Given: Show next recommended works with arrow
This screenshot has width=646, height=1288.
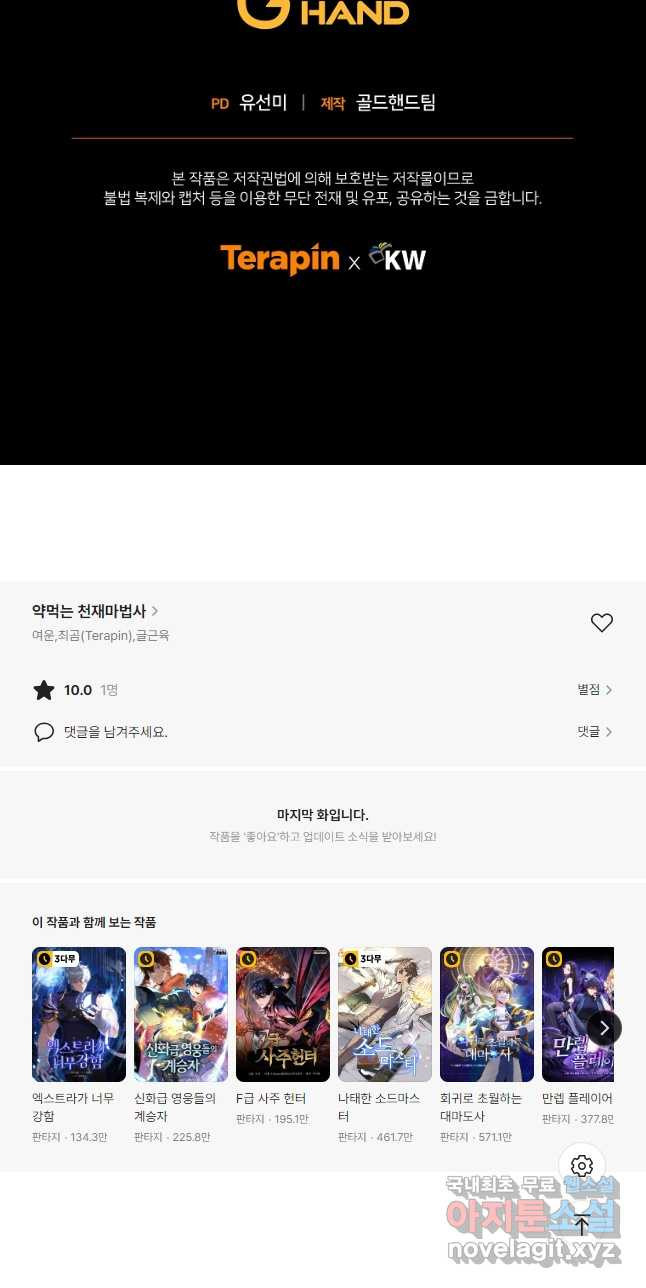Looking at the screenshot, I should coord(603,1027).
